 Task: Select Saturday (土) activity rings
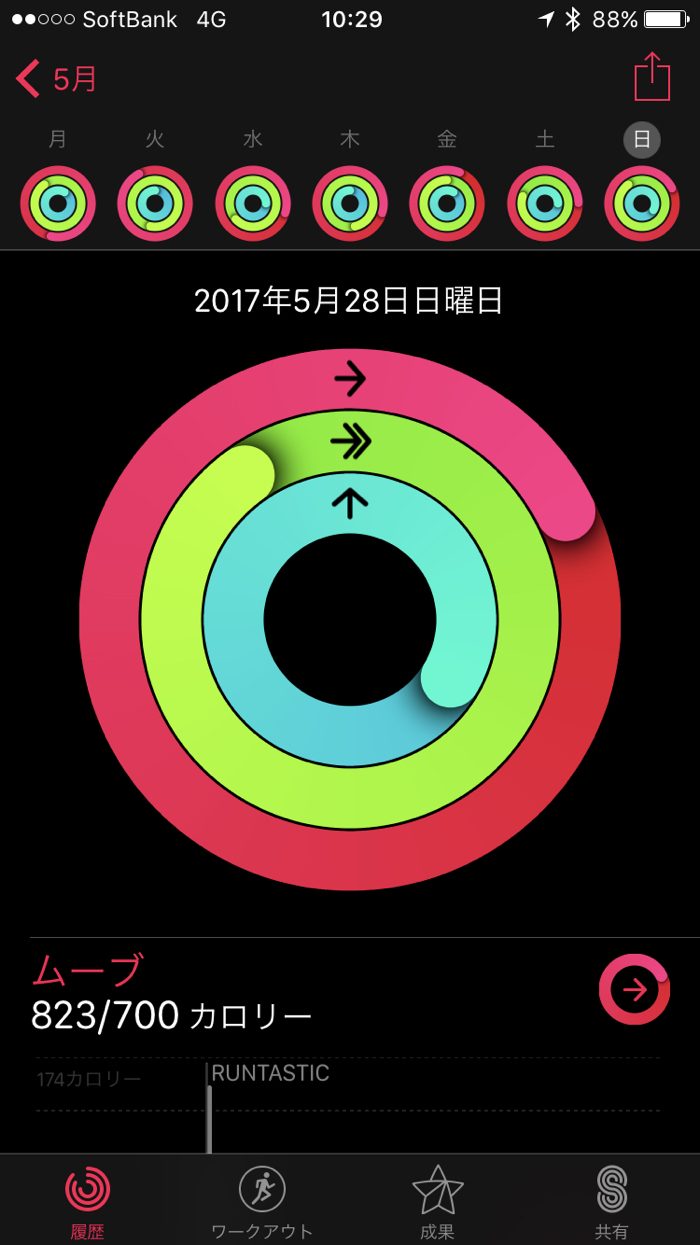pyautogui.click(x=545, y=203)
